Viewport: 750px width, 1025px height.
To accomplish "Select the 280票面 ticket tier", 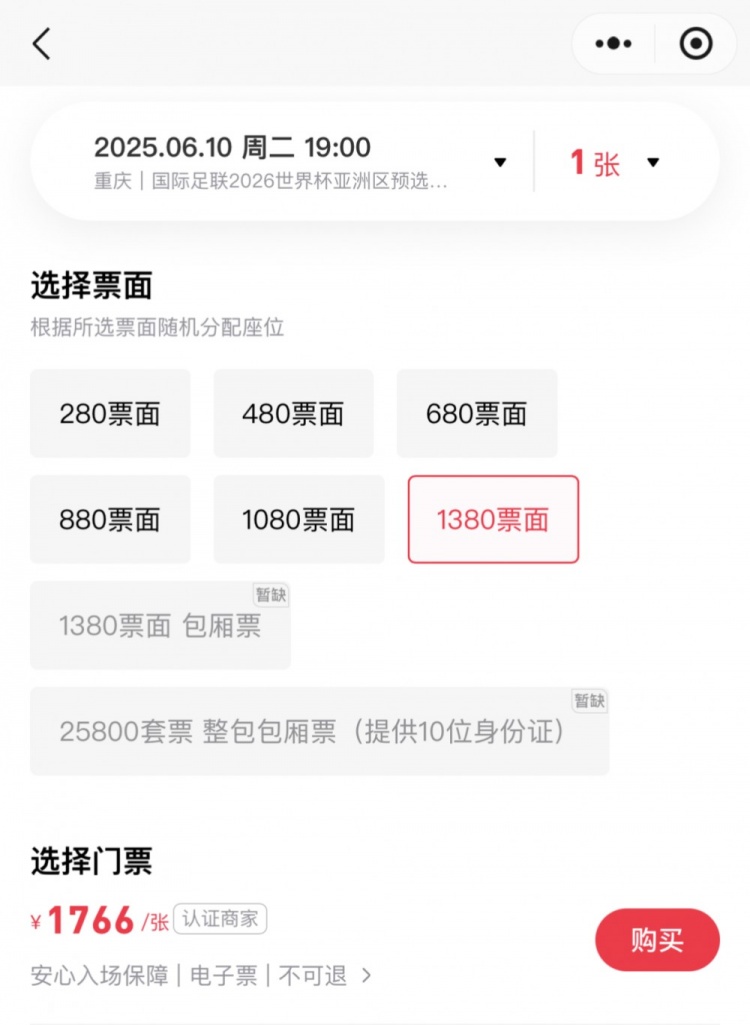I will tap(110, 413).
